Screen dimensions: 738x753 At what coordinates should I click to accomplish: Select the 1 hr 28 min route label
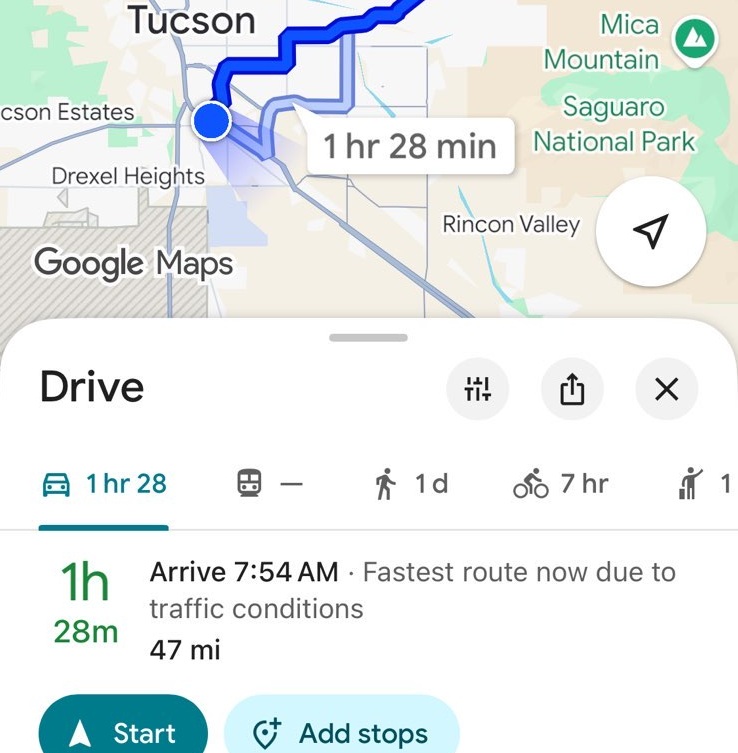[410, 147]
